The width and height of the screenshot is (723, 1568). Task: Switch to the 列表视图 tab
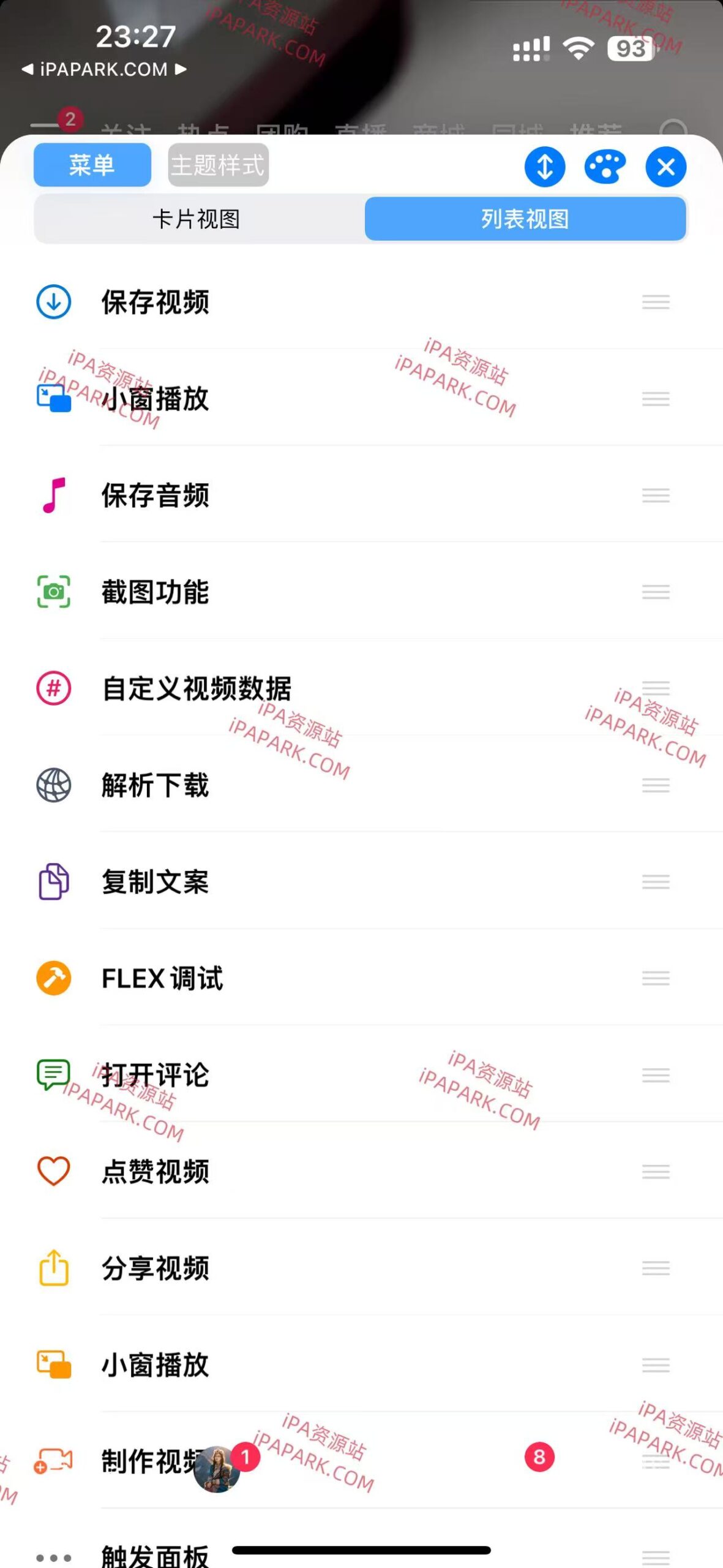pos(525,219)
